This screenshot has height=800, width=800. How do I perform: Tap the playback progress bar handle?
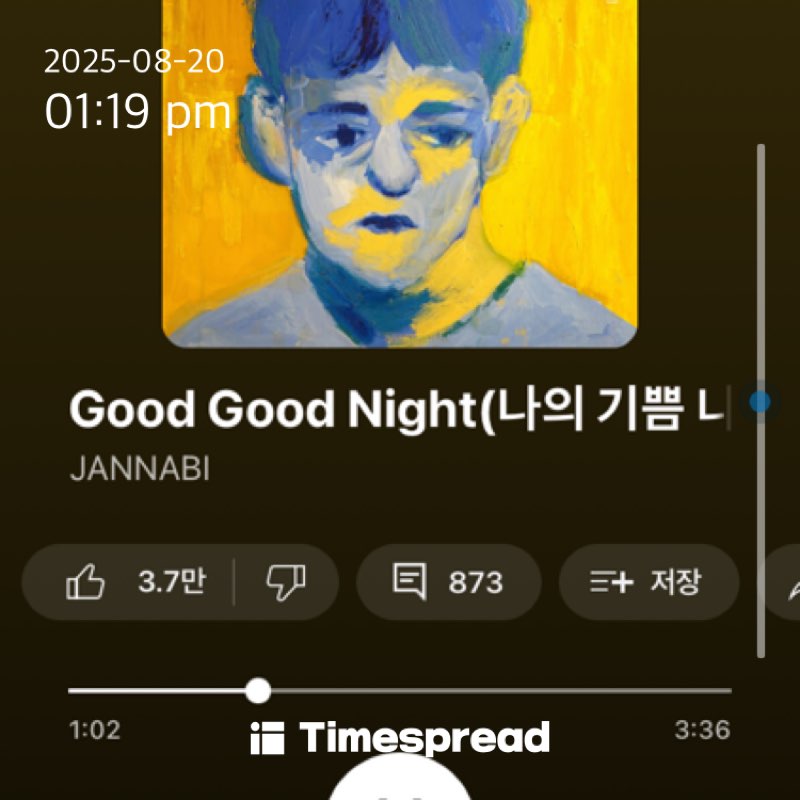pos(258,690)
